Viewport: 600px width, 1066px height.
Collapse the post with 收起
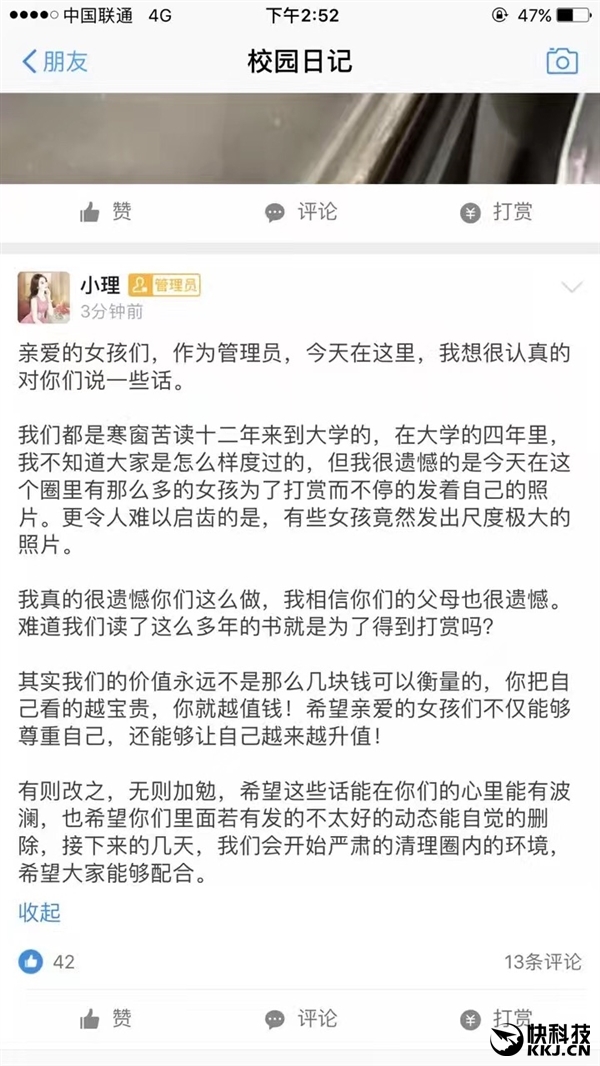tap(40, 911)
